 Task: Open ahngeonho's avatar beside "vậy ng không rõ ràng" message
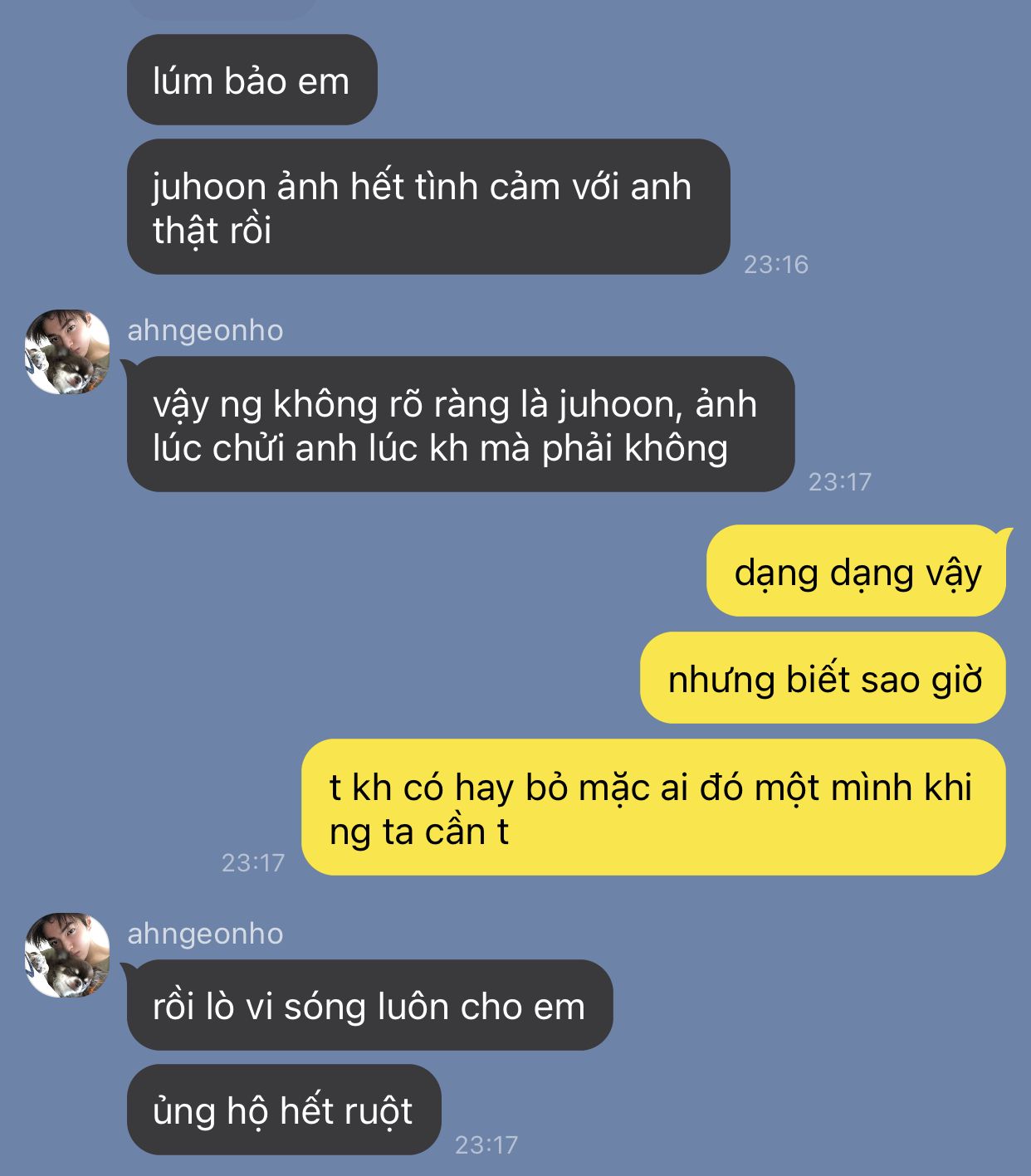click(x=67, y=352)
